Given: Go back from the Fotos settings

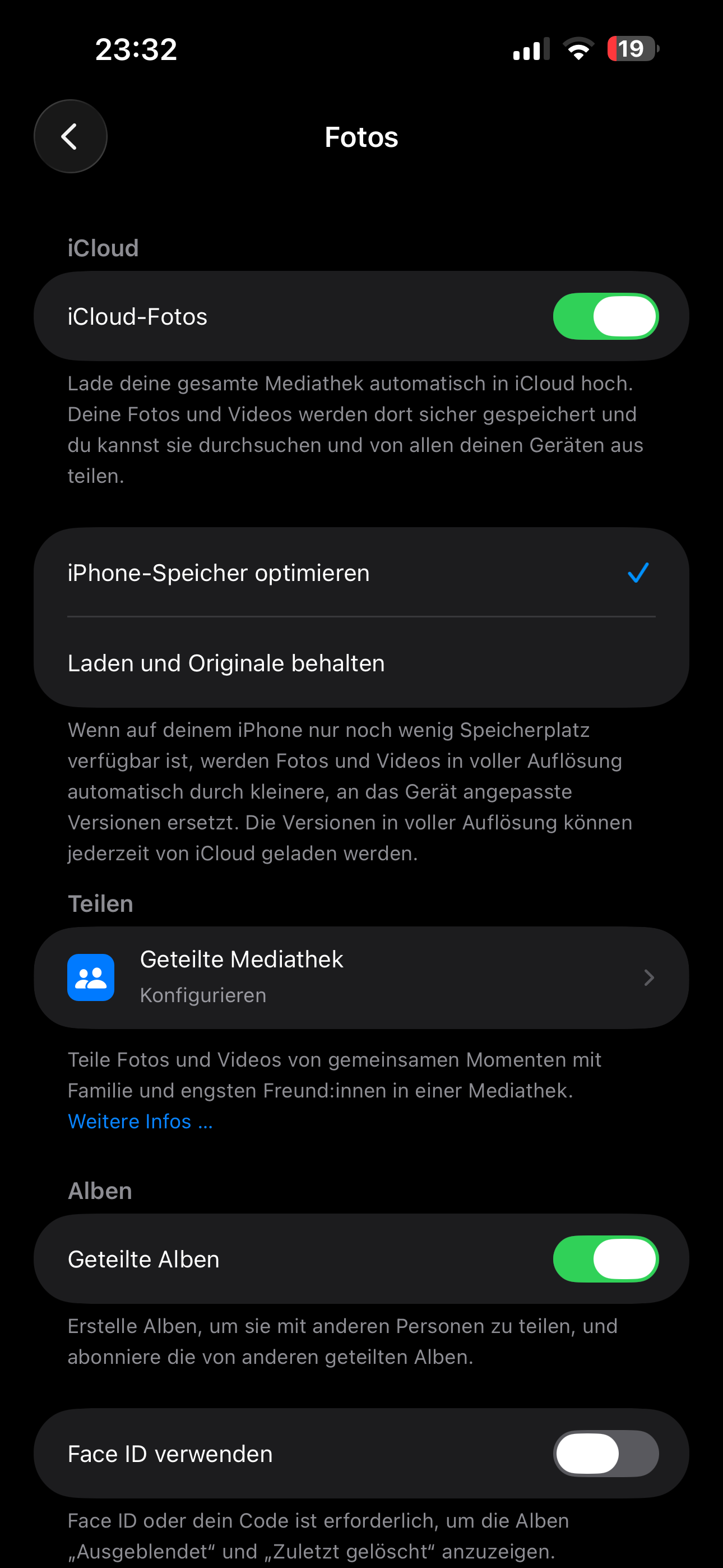Looking at the screenshot, I should [x=71, y=136].
